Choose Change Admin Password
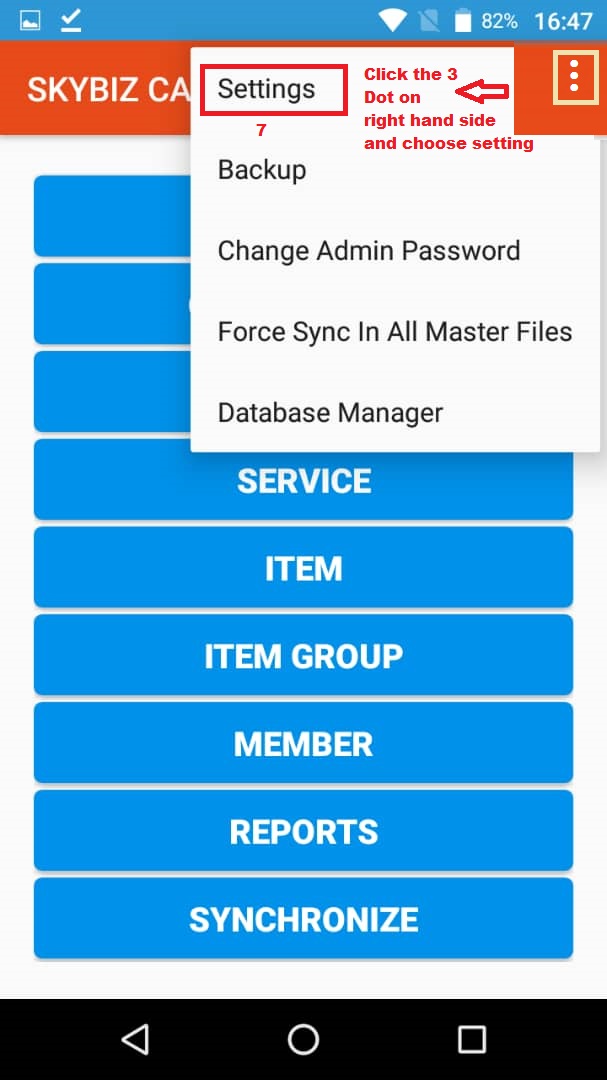This screenshot has height=1080, width=607. [x=369, y=250]
